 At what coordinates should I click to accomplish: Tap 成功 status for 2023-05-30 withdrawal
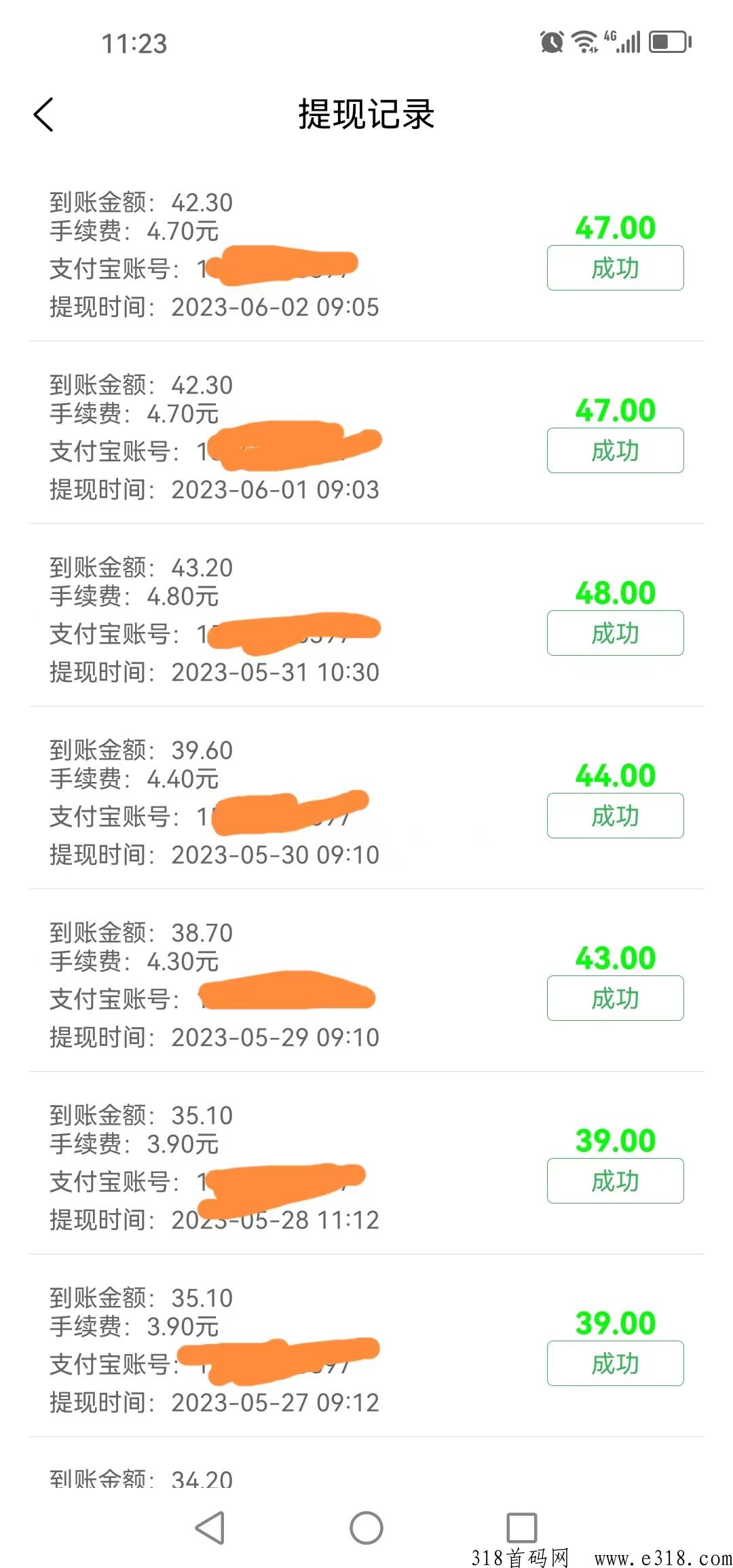click(615, 816)
